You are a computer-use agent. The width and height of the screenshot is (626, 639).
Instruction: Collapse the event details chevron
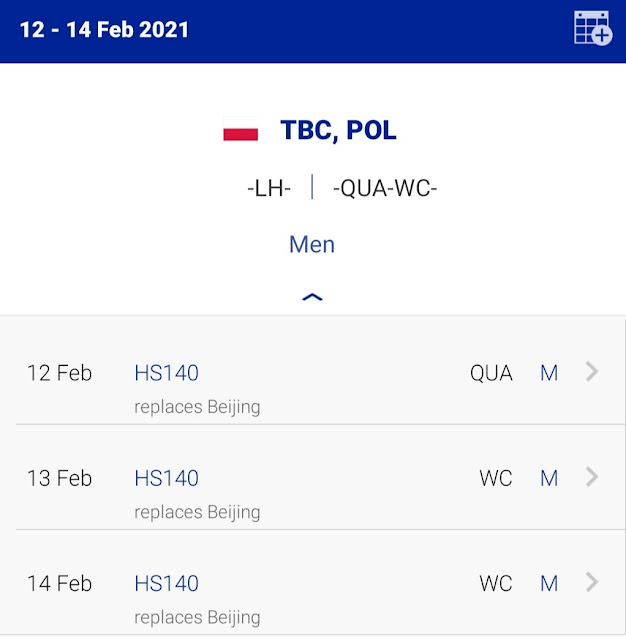[x=312, y=297]
